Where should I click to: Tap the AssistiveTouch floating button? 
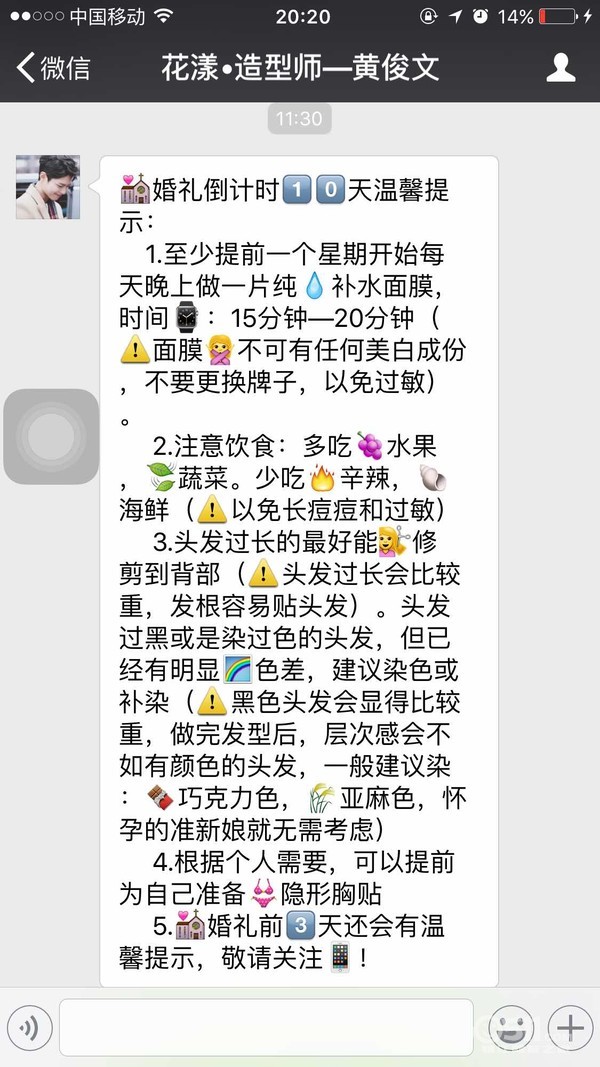tap(50, 436)
